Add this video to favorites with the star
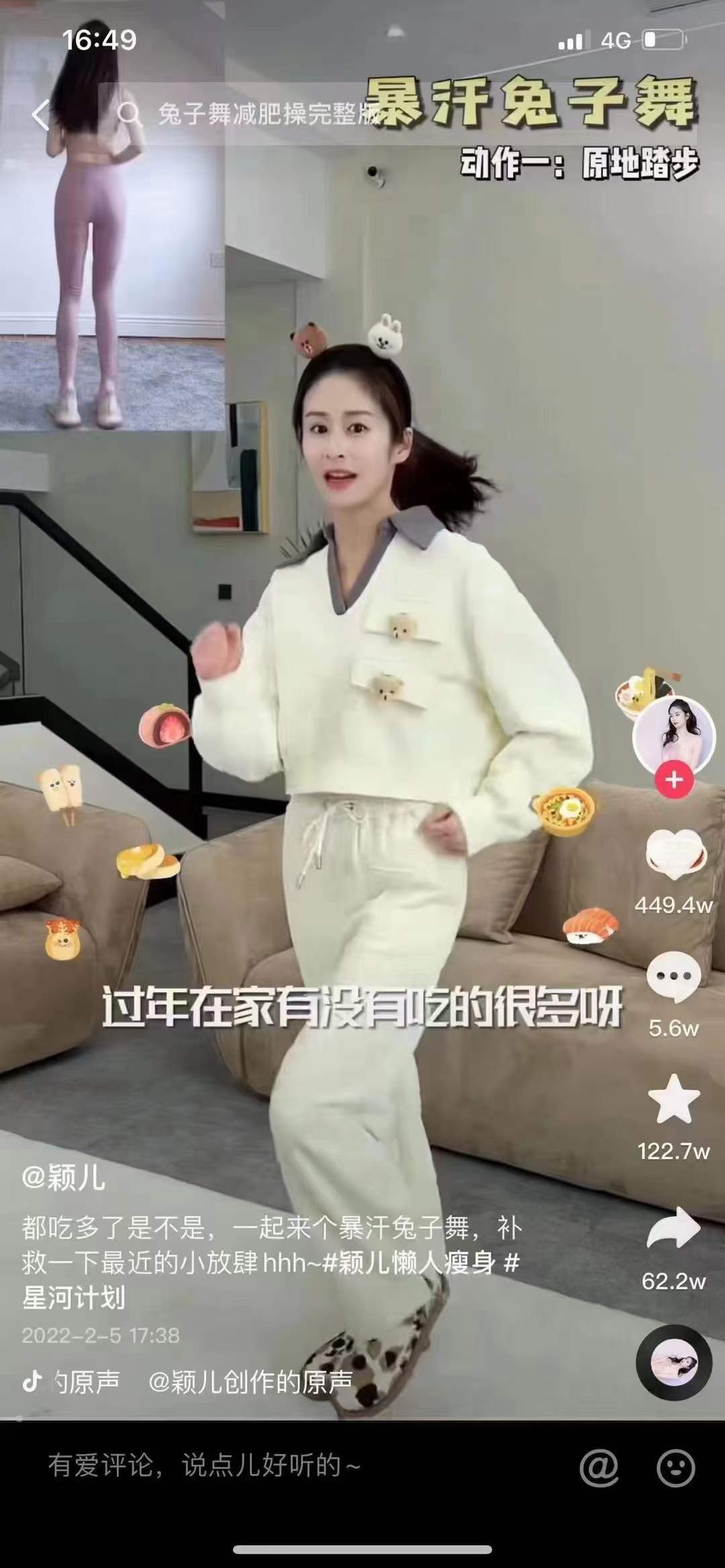Screen dimensions: 725x1568 pos(674,1099)
